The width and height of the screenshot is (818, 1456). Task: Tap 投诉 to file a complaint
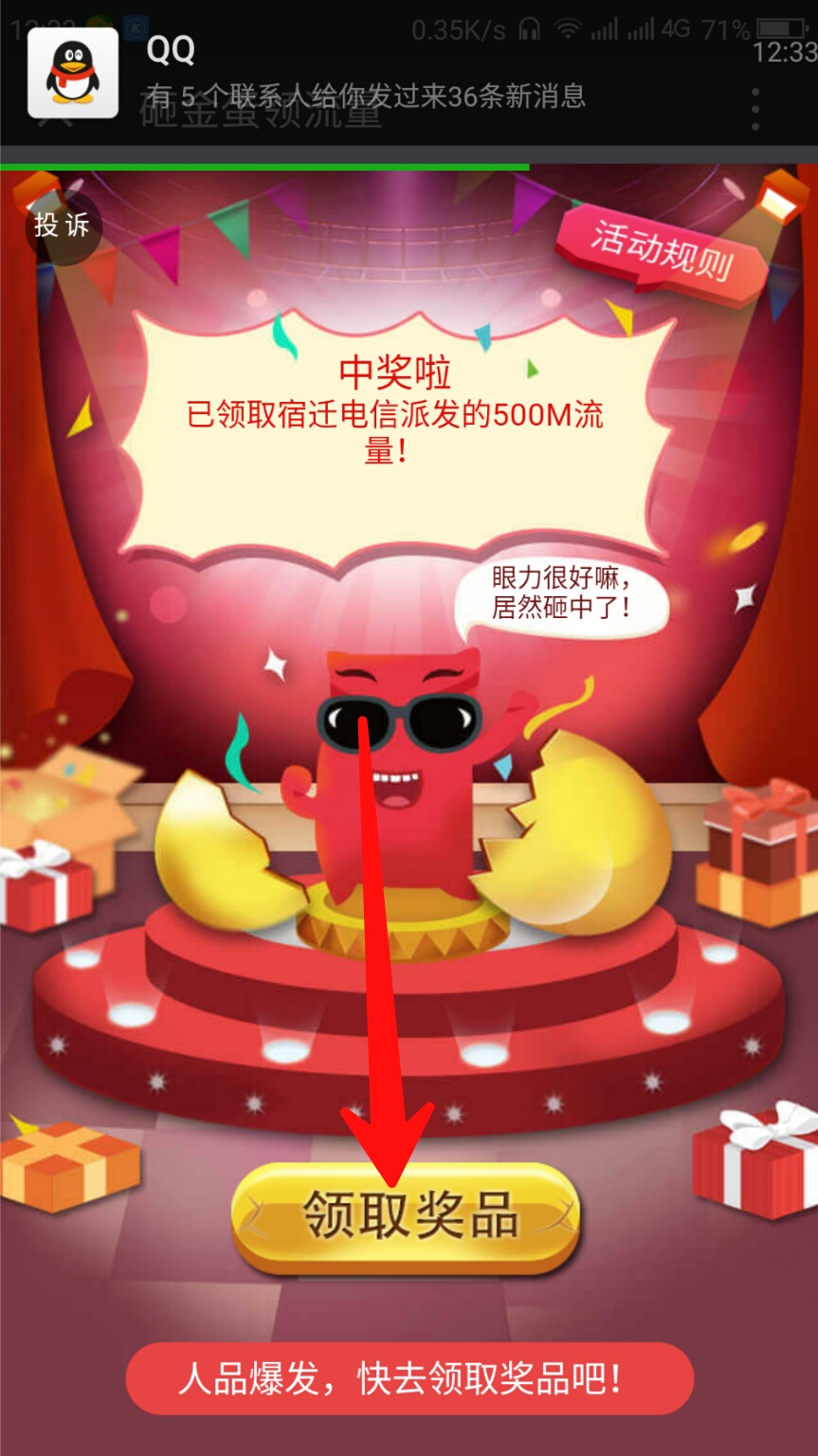(x=62, y=226)
